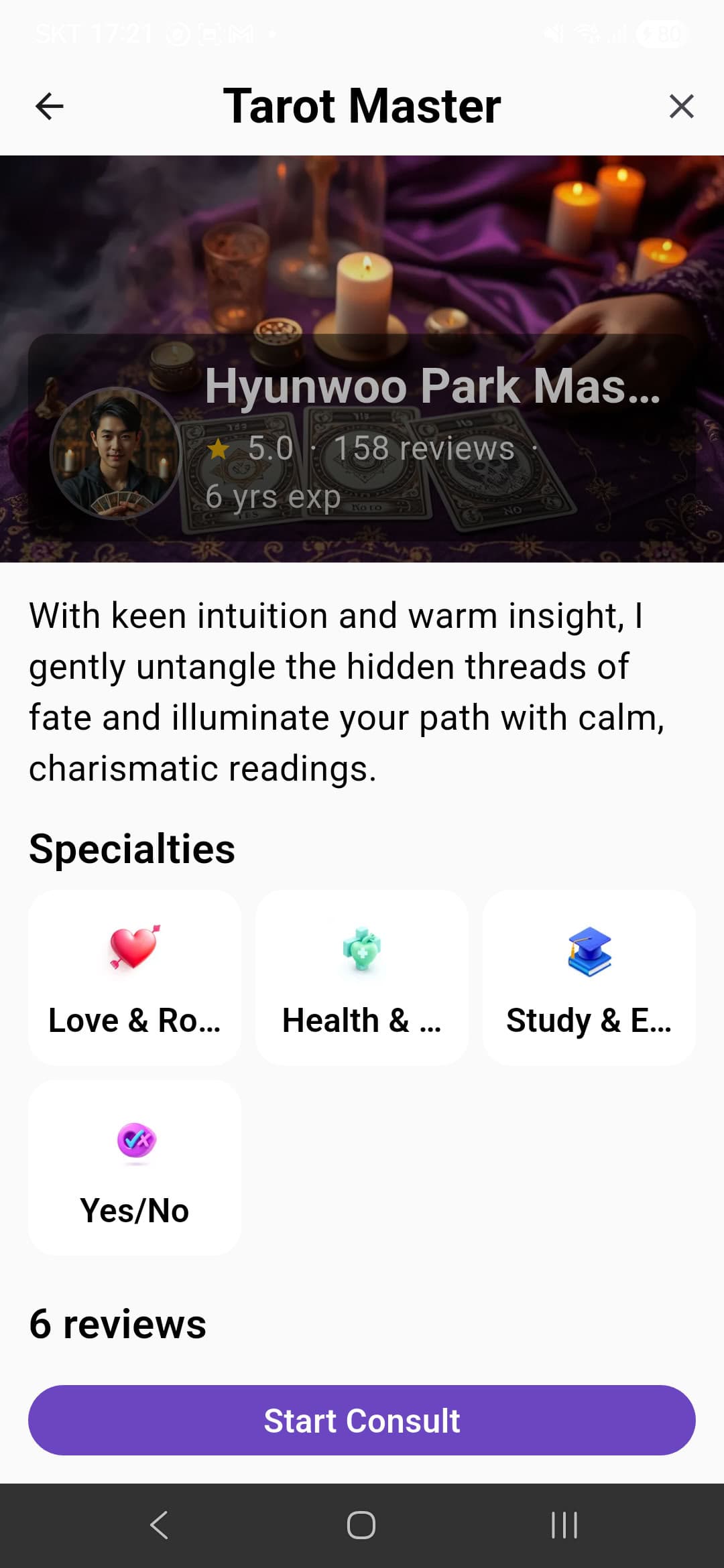Viewport: 724px width, 1568px height.
Task: Close the Tarot Master page
Action: [x=681, y=106]
